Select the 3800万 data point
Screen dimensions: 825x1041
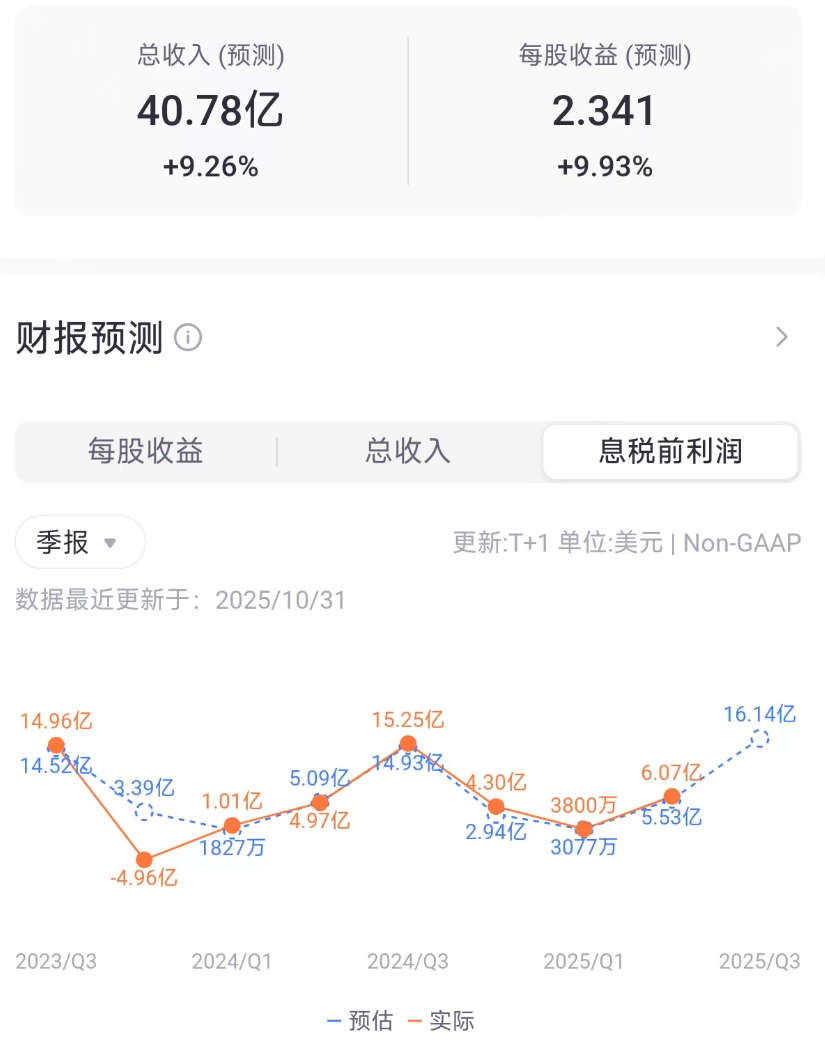click(x=584, y=830)
